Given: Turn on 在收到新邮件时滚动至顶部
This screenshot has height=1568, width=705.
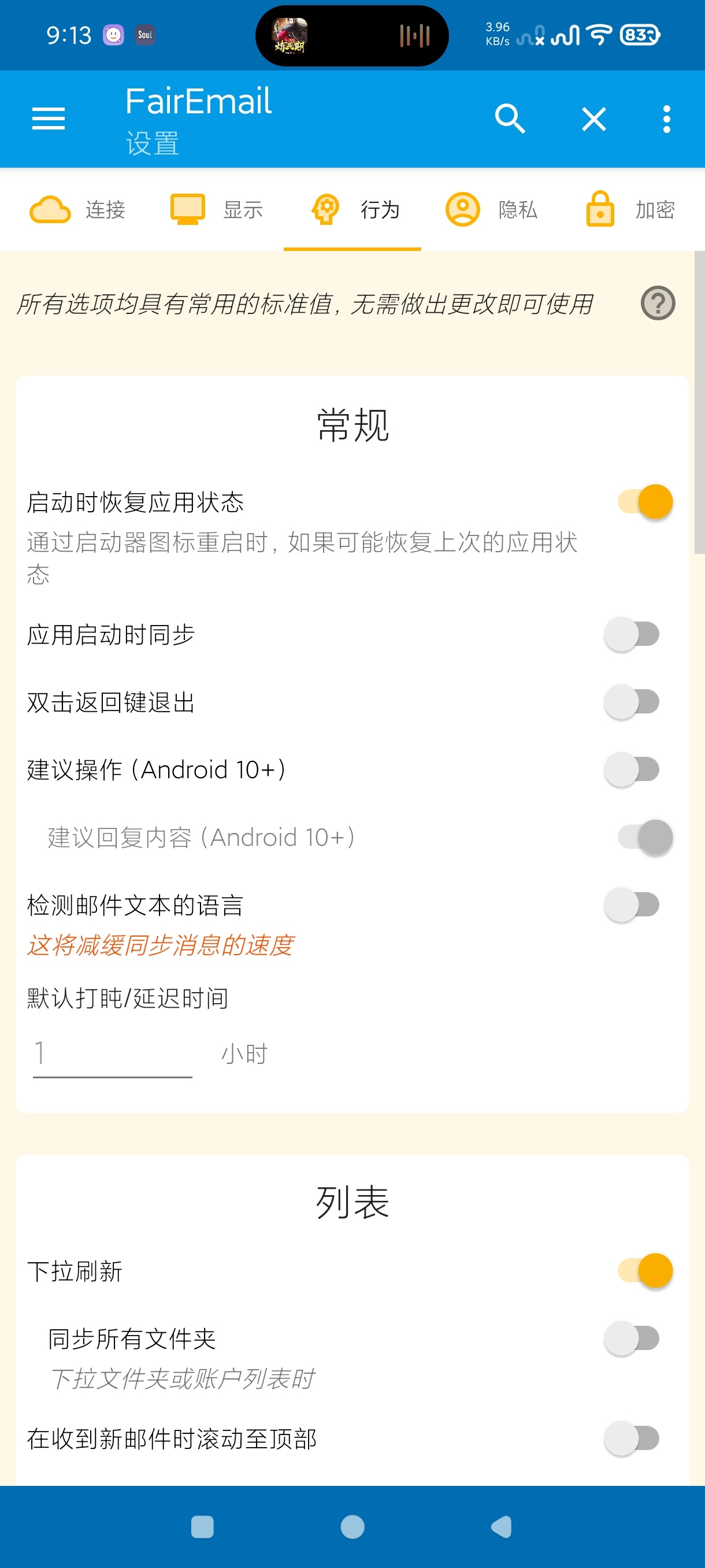Looking at the screenshot, I should pyautogui.click(x=632, y=1438).
